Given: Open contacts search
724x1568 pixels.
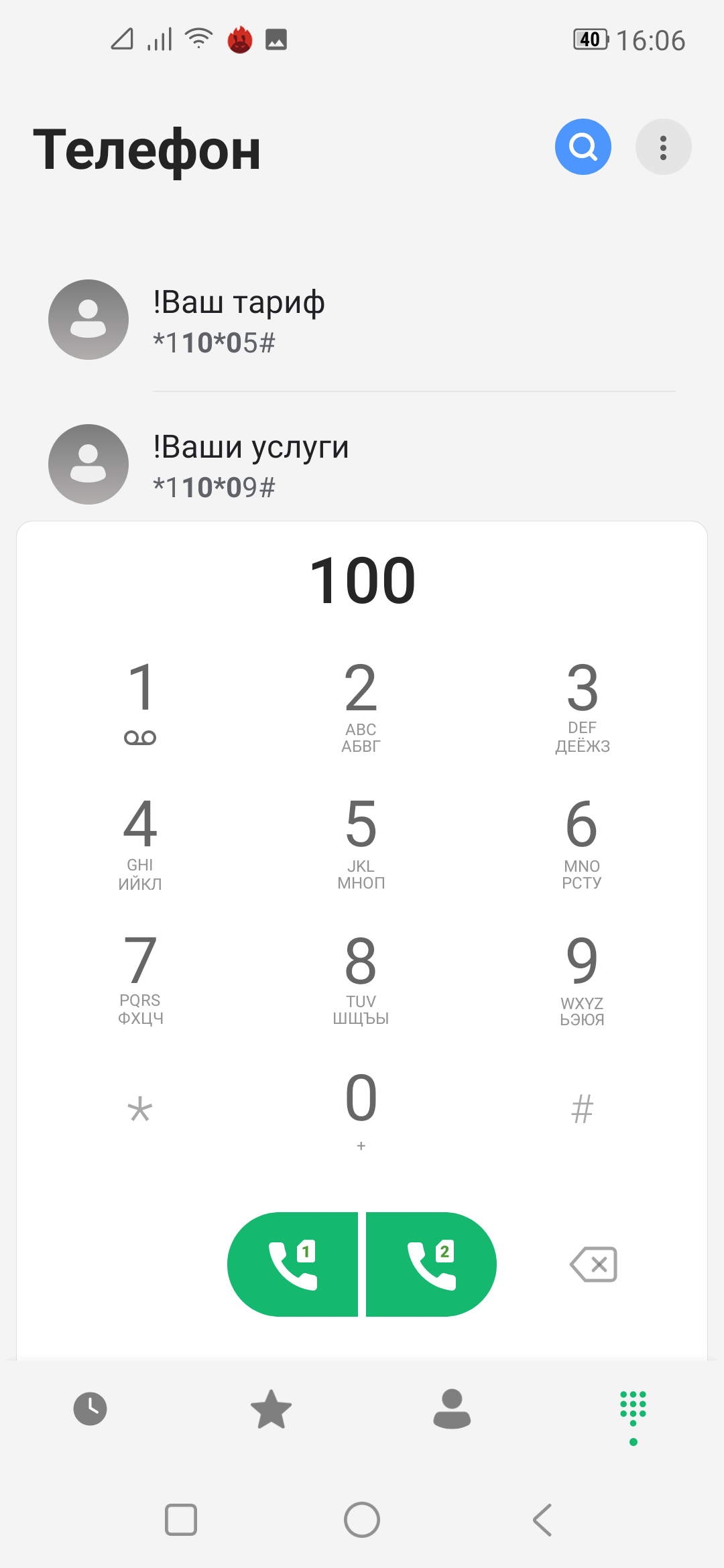Looking at the screenshot, I should point(583,147).
